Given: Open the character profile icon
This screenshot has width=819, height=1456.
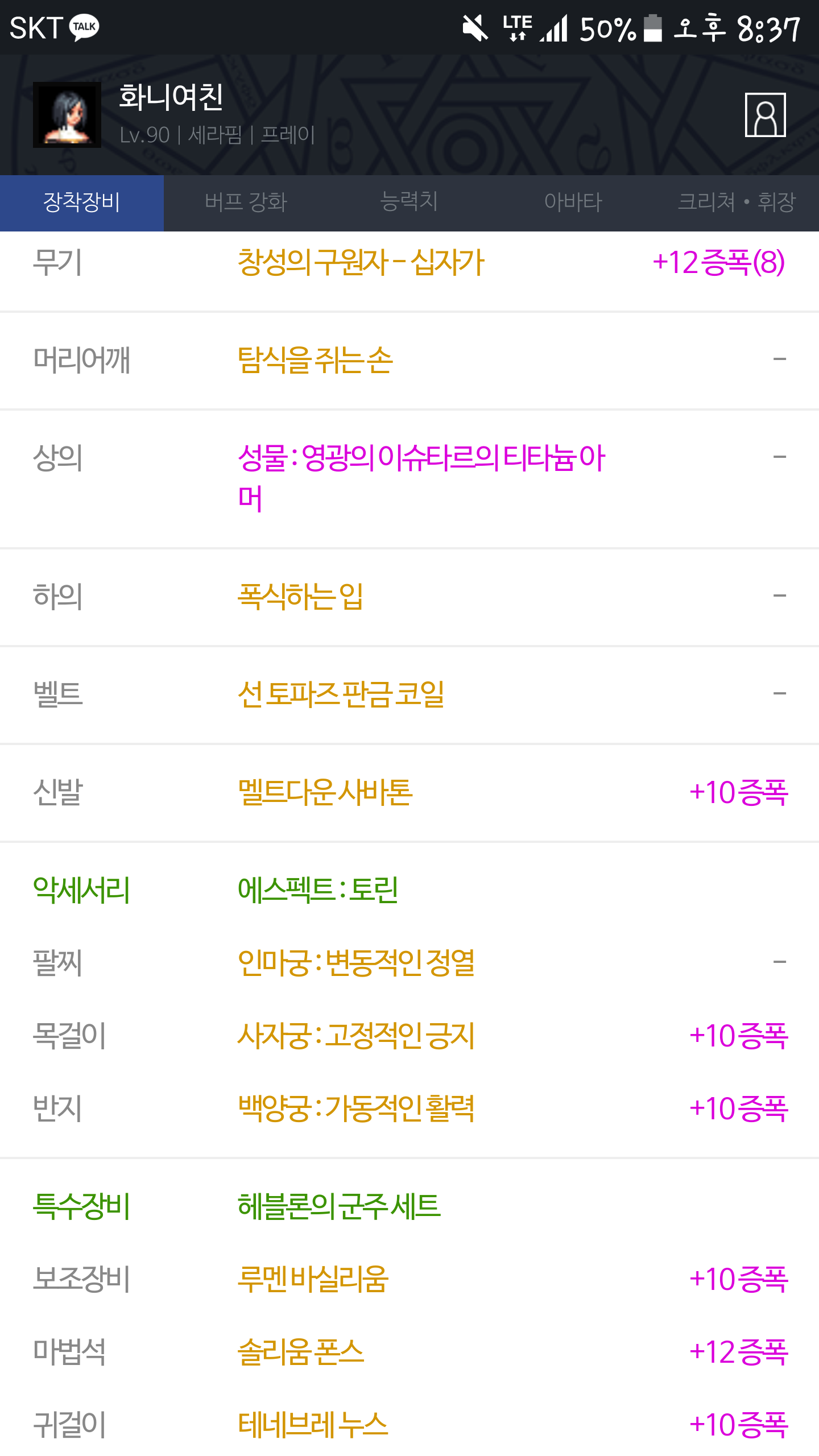Looking at the screenshot, I should coord(765,115).
